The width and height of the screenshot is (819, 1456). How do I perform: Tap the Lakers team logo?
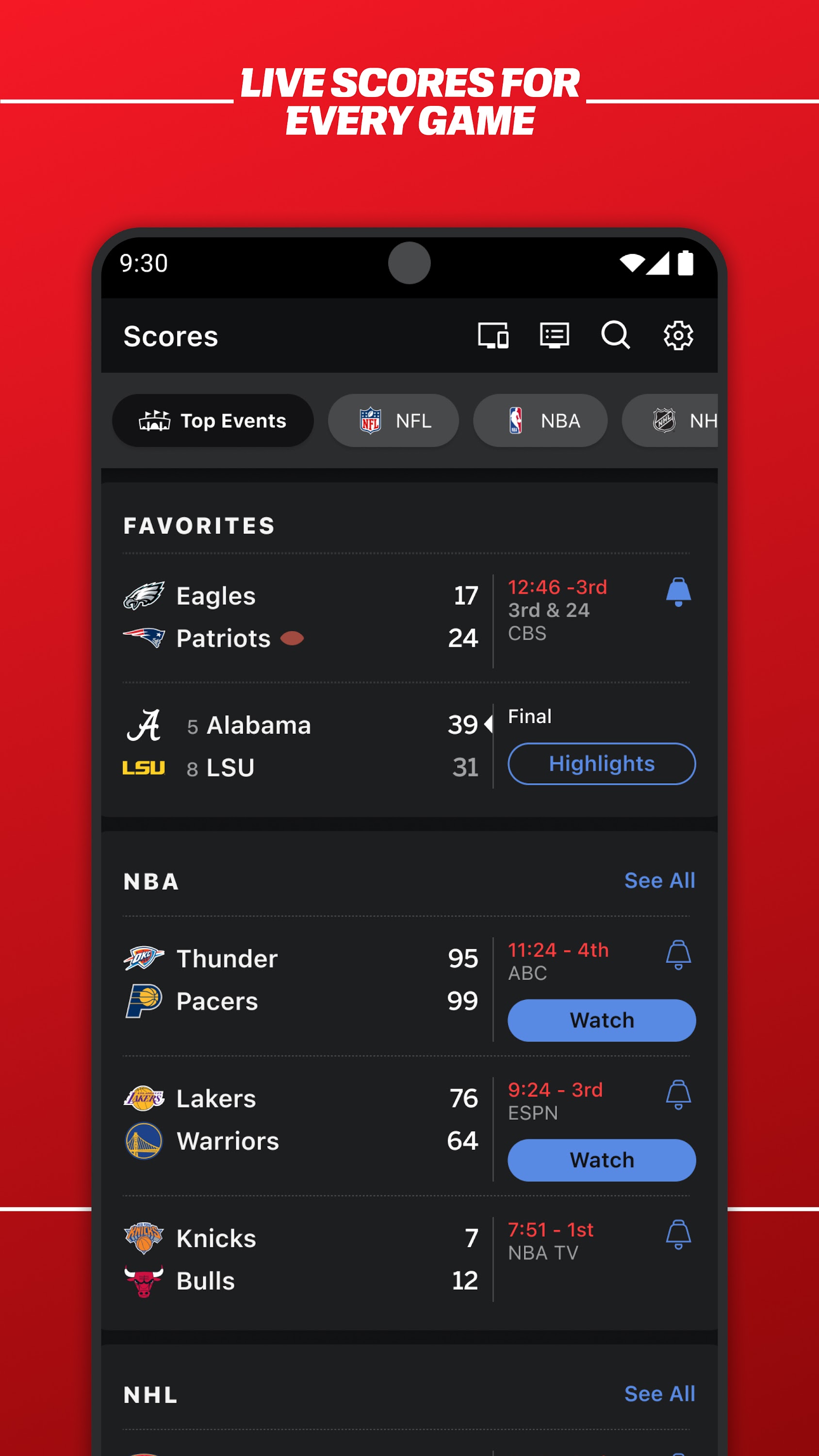pyautogui.click(x=143, y=1098)
